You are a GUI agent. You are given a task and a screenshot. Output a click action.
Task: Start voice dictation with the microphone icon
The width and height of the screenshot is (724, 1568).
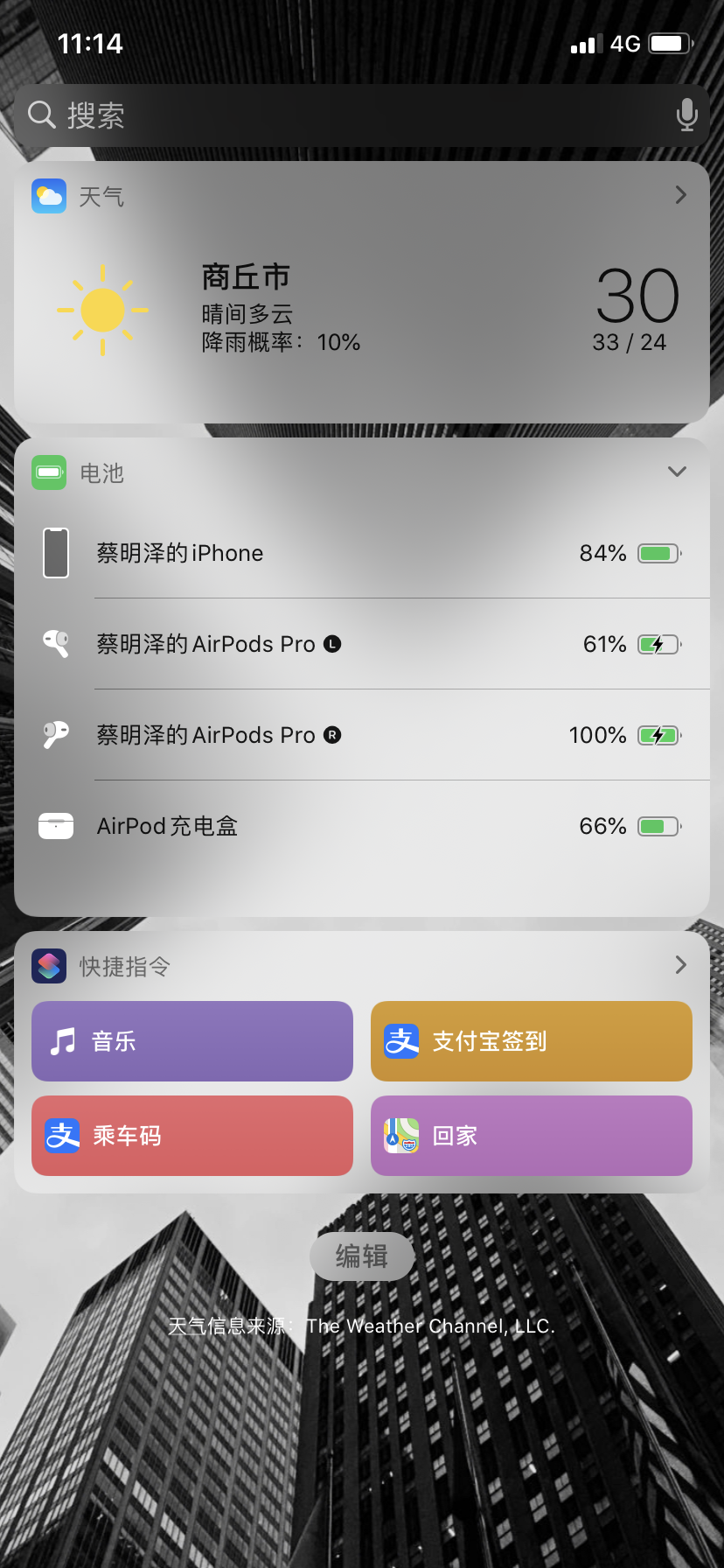[x=687, y=115]
